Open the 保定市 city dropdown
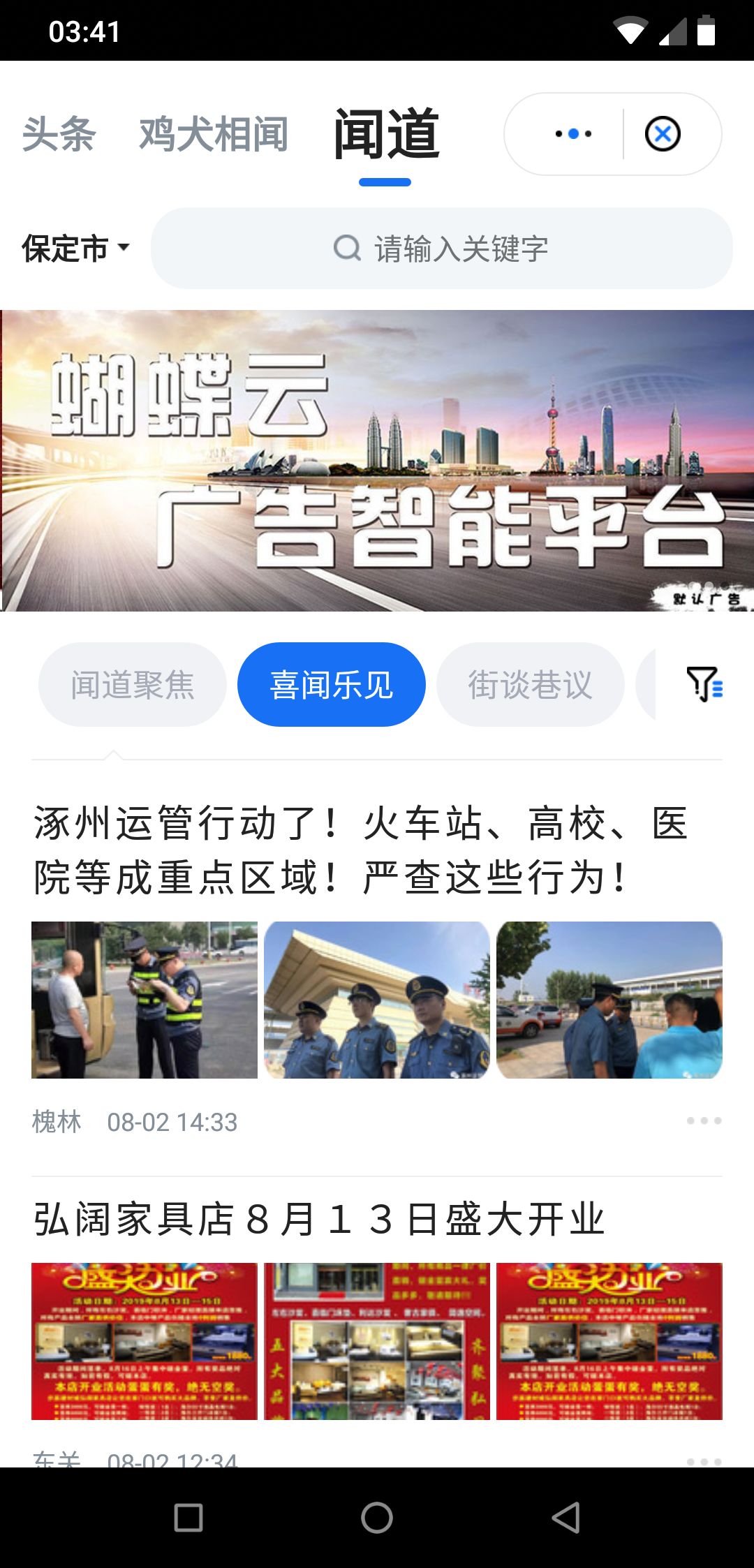The image size is (754, 1568). [x=76, y=249]
